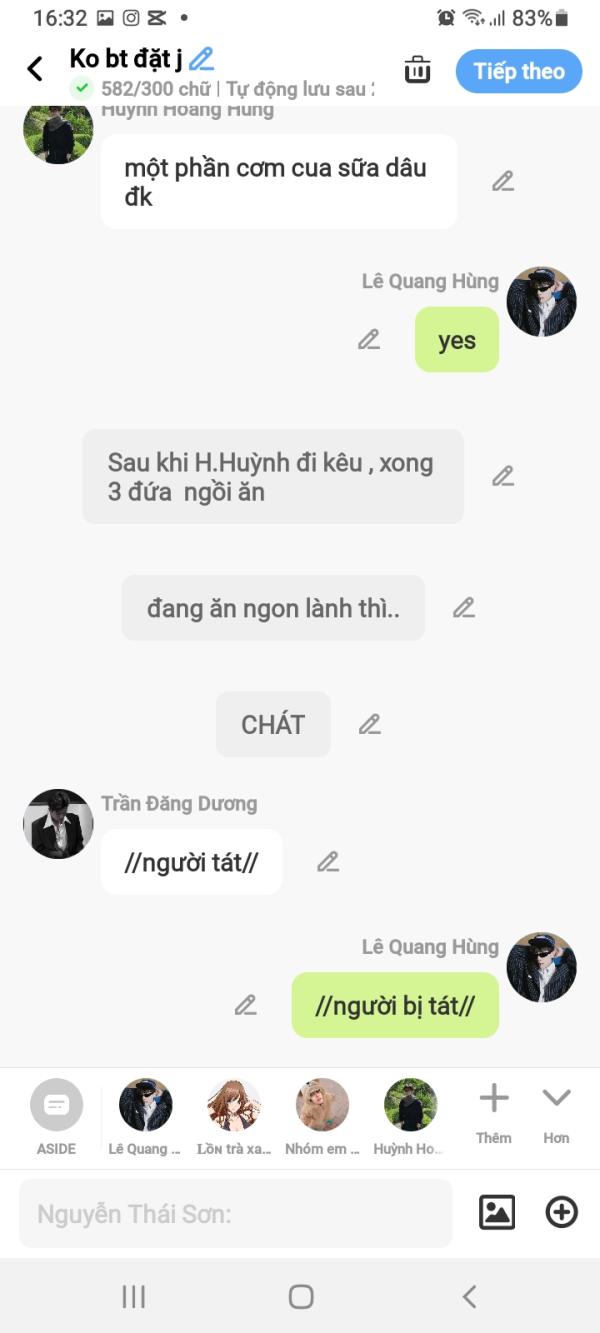
Task: Edit the message một phần cơm cua sữa dâu
Action: click(503, 181)
